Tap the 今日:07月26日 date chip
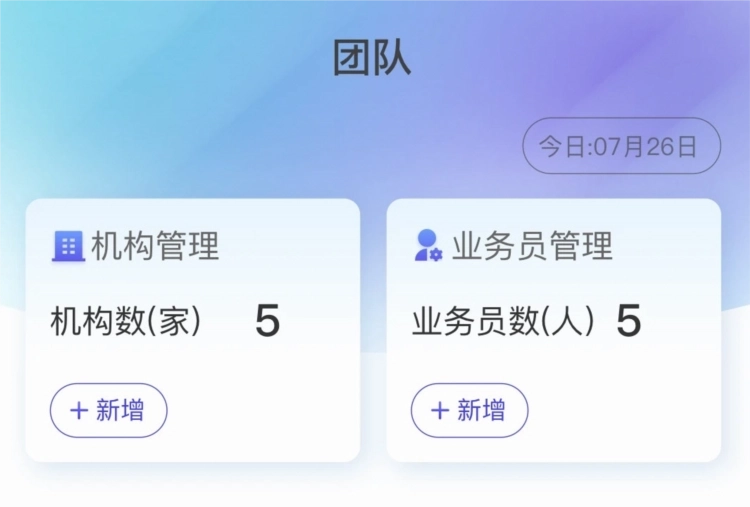Image resolution: width=750 pixels, height=507 pixels. [621, 146]
